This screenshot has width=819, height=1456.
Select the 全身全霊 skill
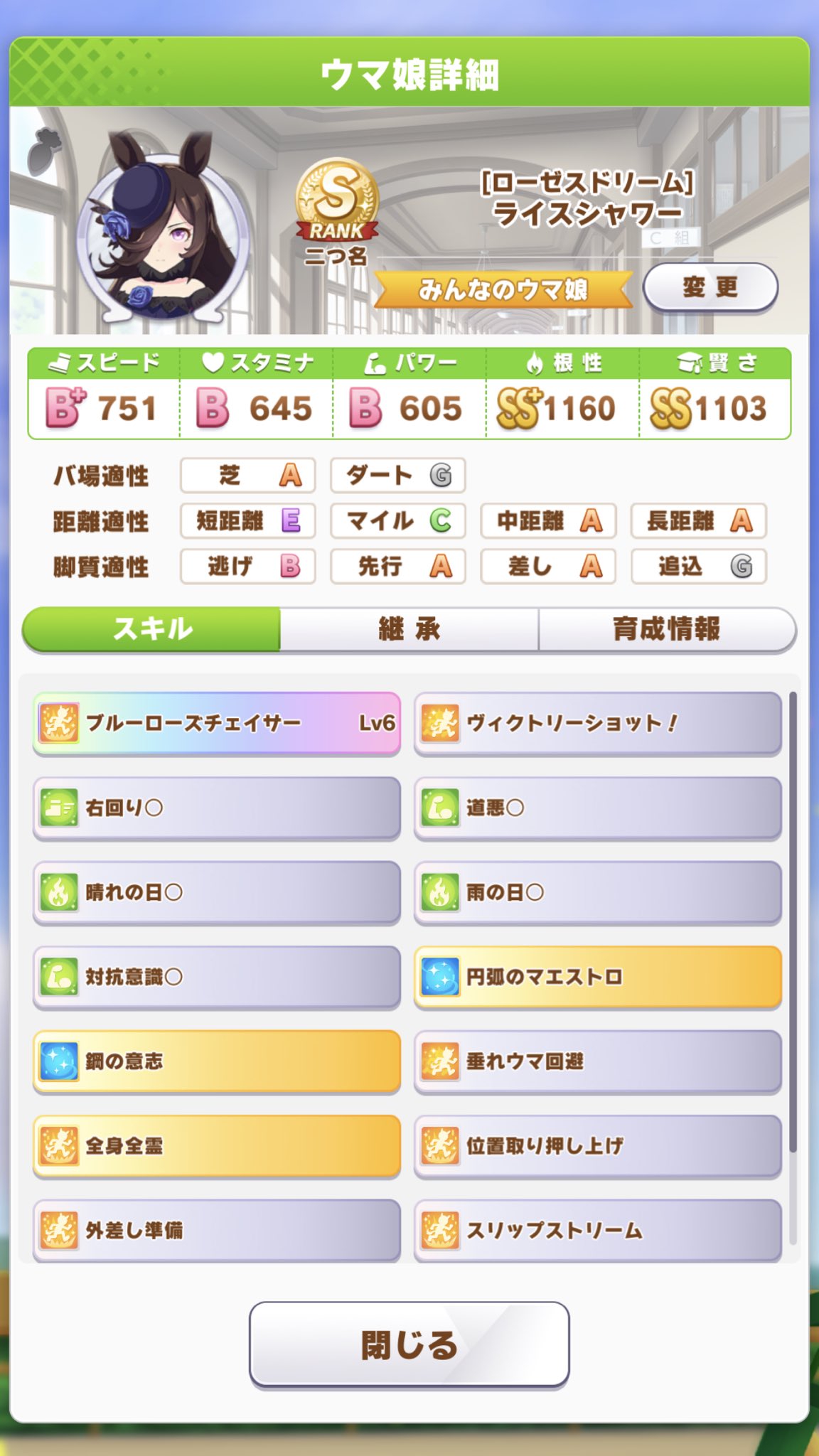pos(216,1146)
